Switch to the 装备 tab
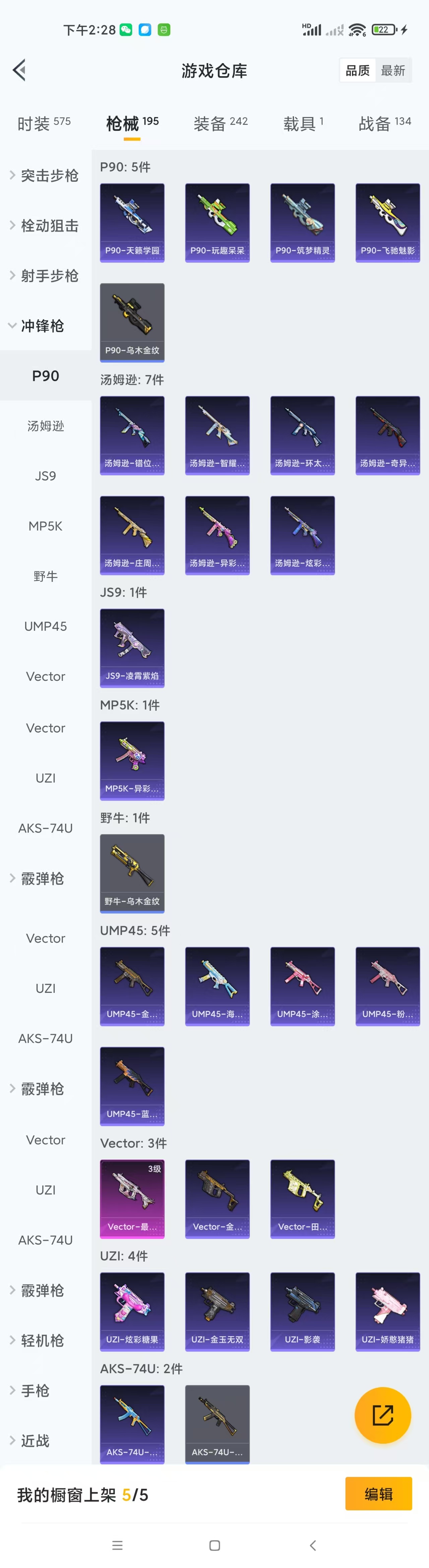Image resolution: width=429 pixels, height=1568 pixels. tap(220, 123)
